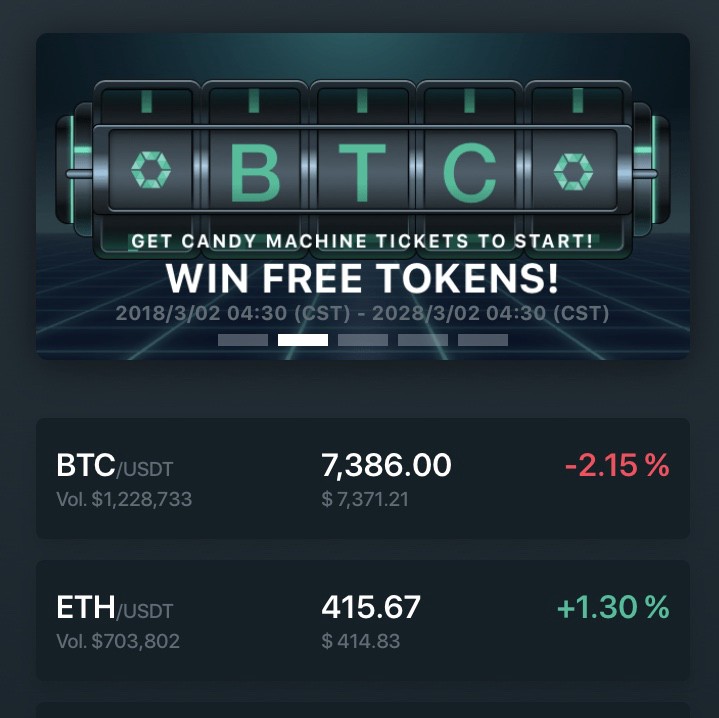Open the ETH/USDT market row
719x718 pixels.
[362, 621]
